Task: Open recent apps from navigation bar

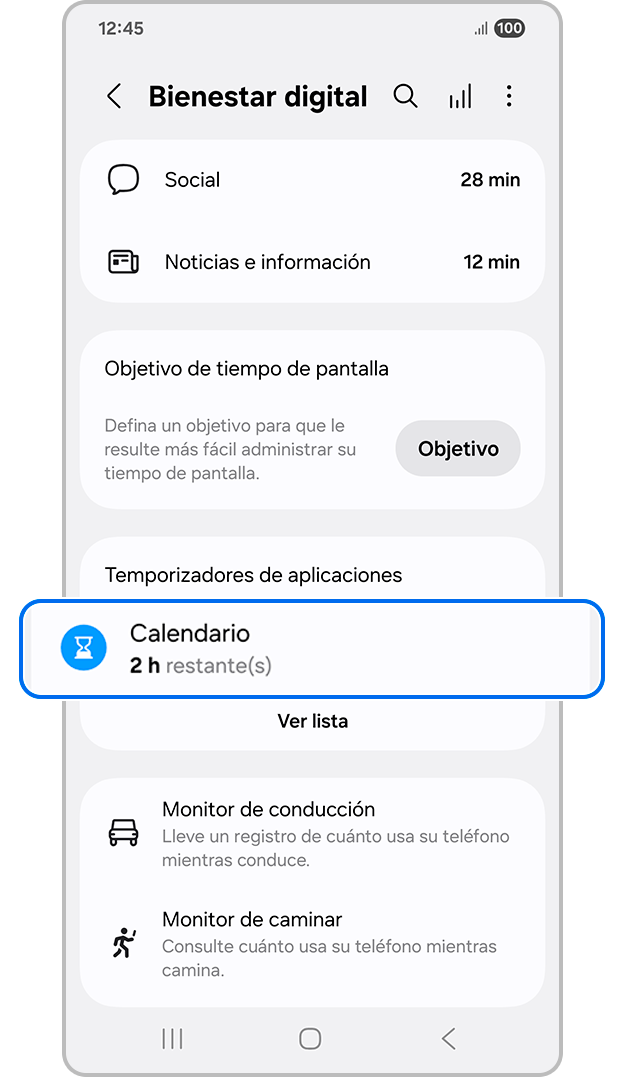Action: point(172,1039)
